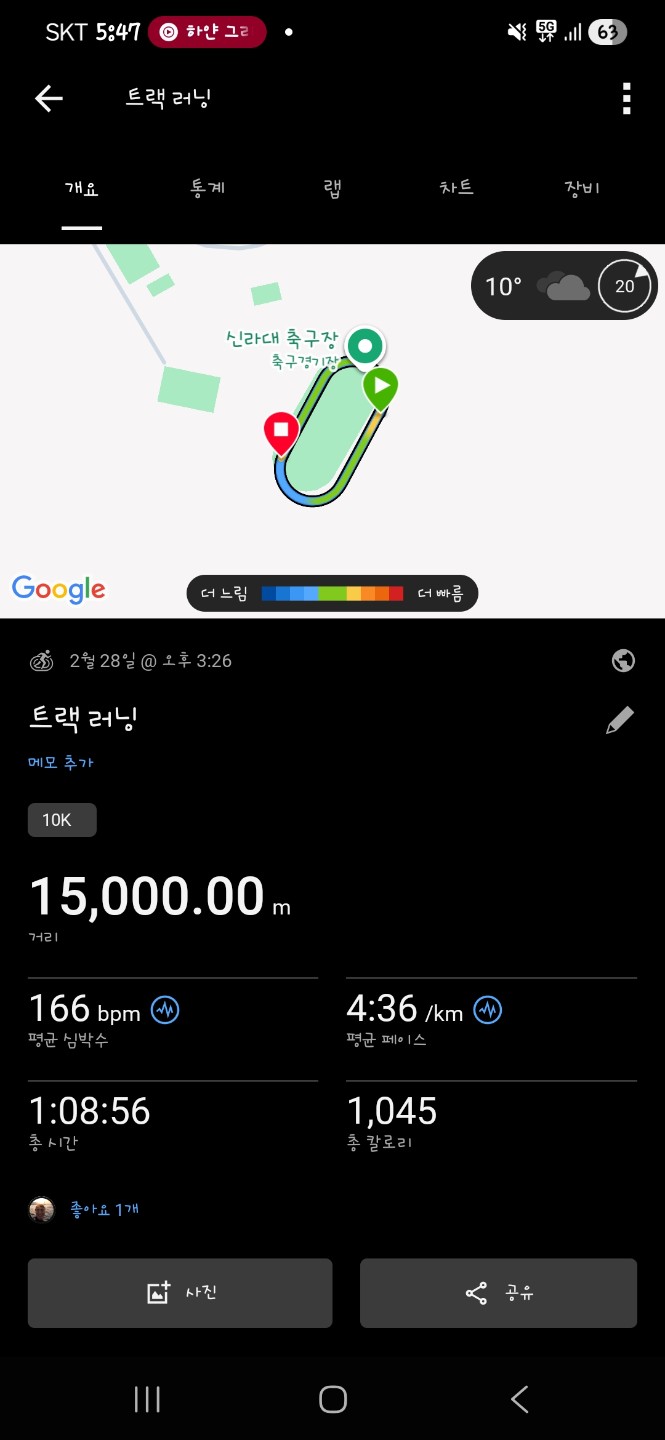Change activity privacy via globe icon
The width and height of the screenshot is (665, 1440).
pos(623,661)
